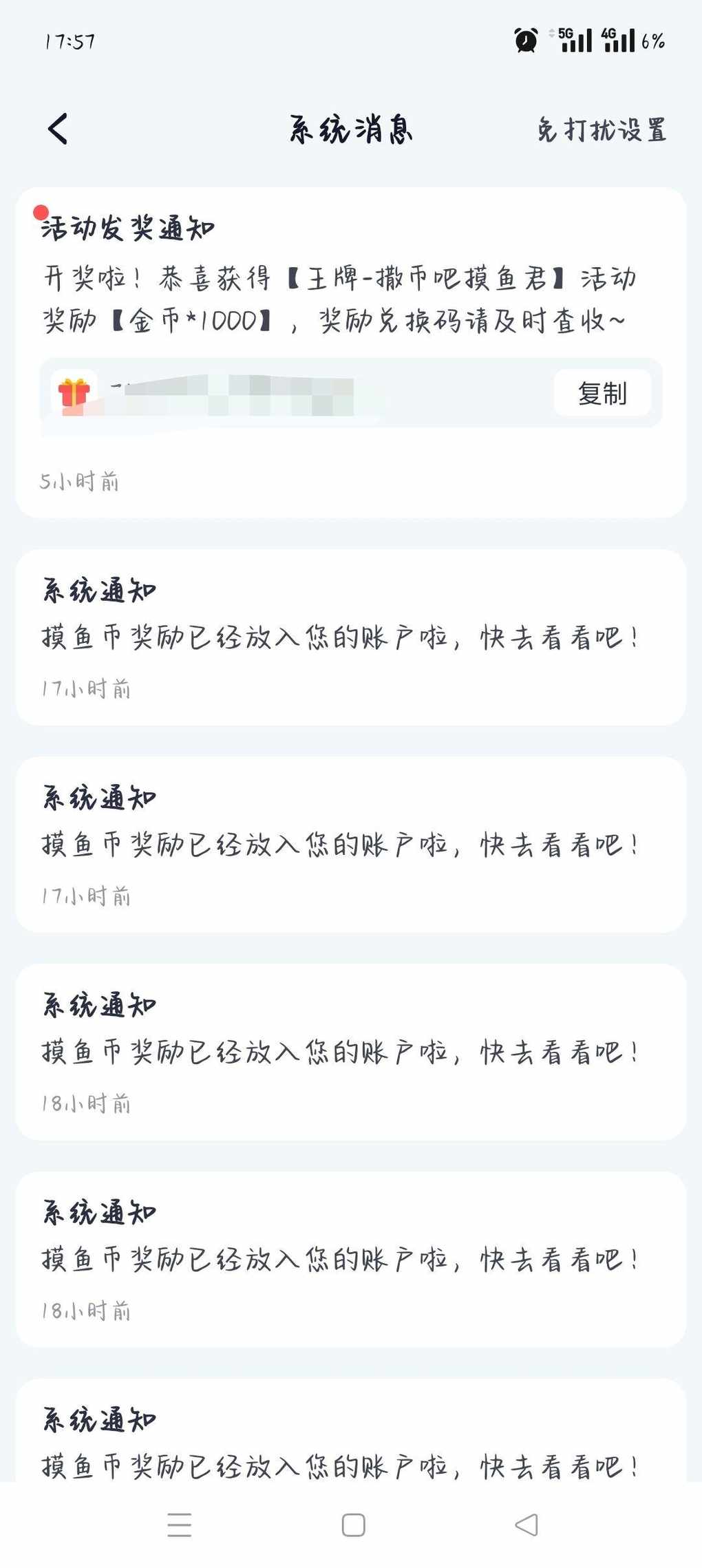Tap the system home button
Image resolution: width=702 pixels, height=1568 pixels.
353,1525
